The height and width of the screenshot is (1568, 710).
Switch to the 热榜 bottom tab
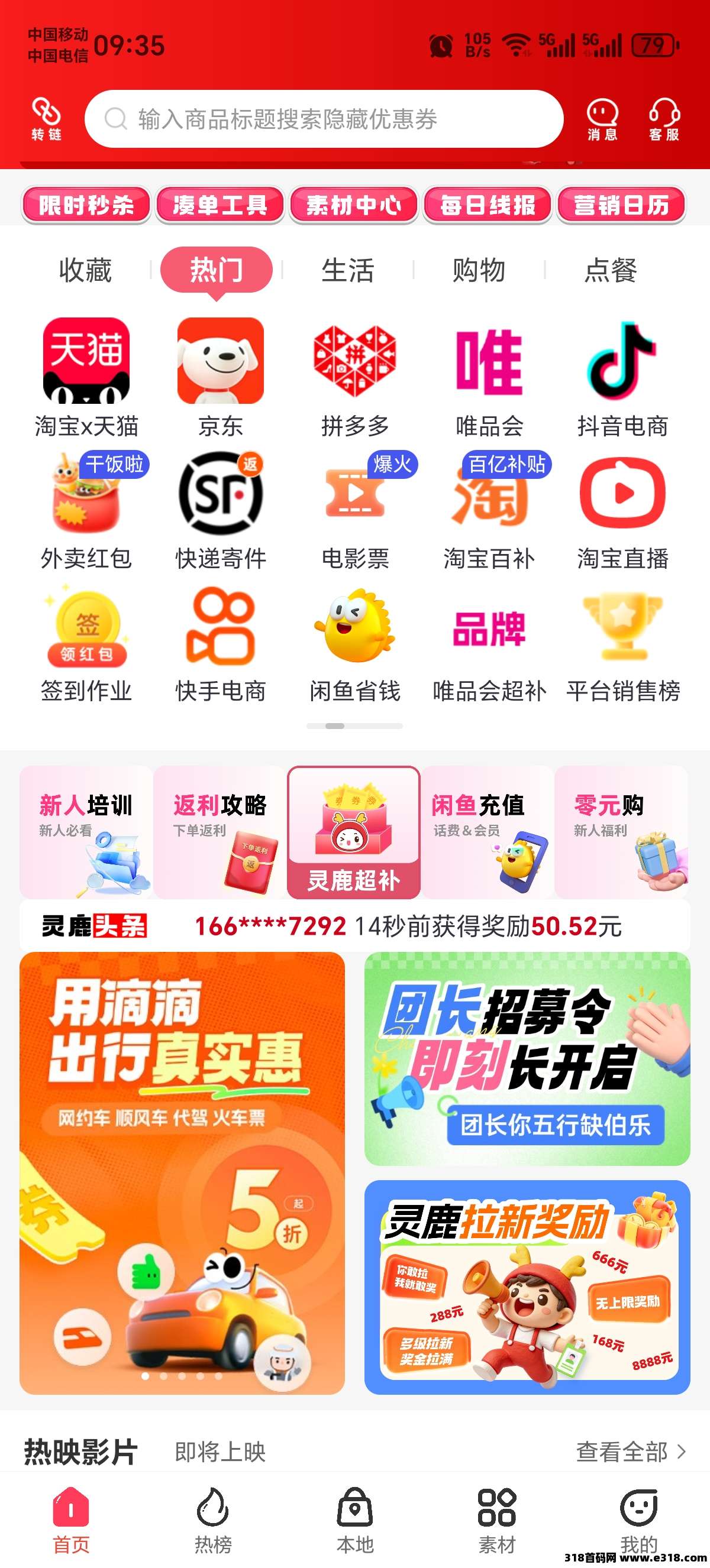213,1520
